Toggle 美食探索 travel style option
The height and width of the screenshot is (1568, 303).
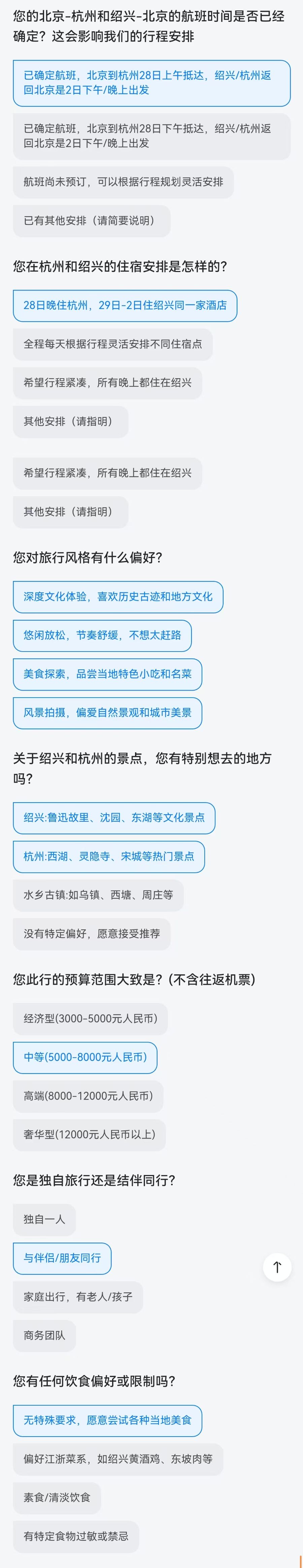point(107,674)
